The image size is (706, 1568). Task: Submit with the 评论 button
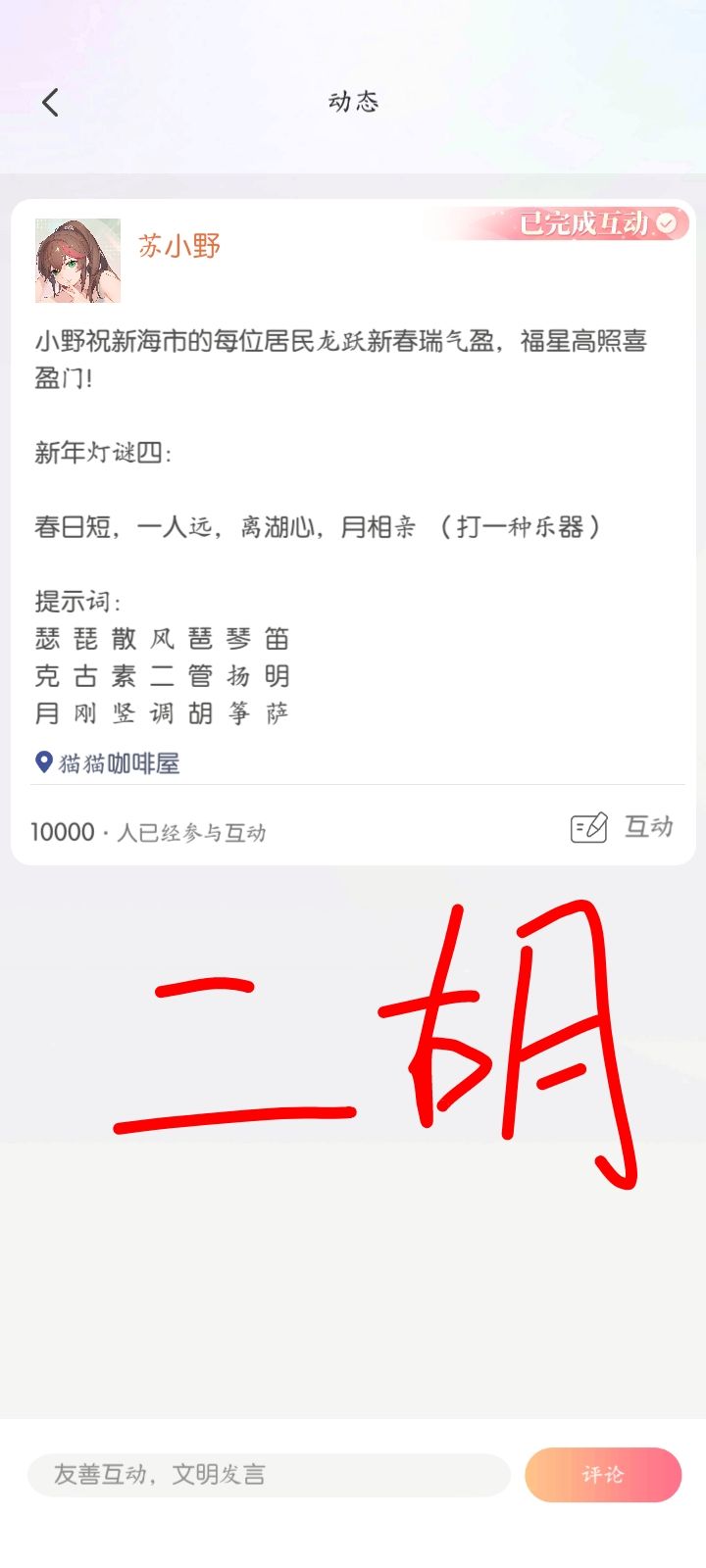pos(603,1475)
